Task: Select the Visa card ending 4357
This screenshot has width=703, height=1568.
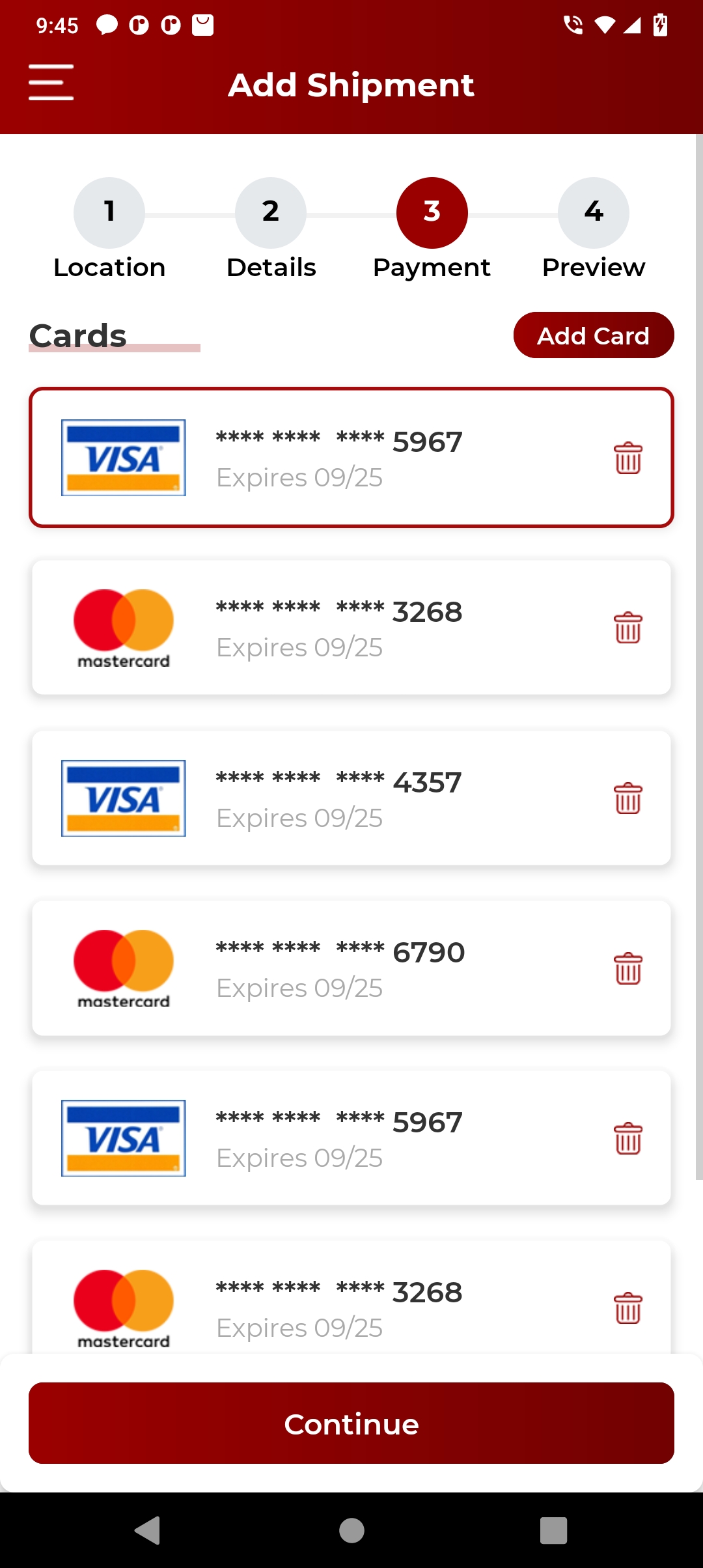Action: pos(338,798)
